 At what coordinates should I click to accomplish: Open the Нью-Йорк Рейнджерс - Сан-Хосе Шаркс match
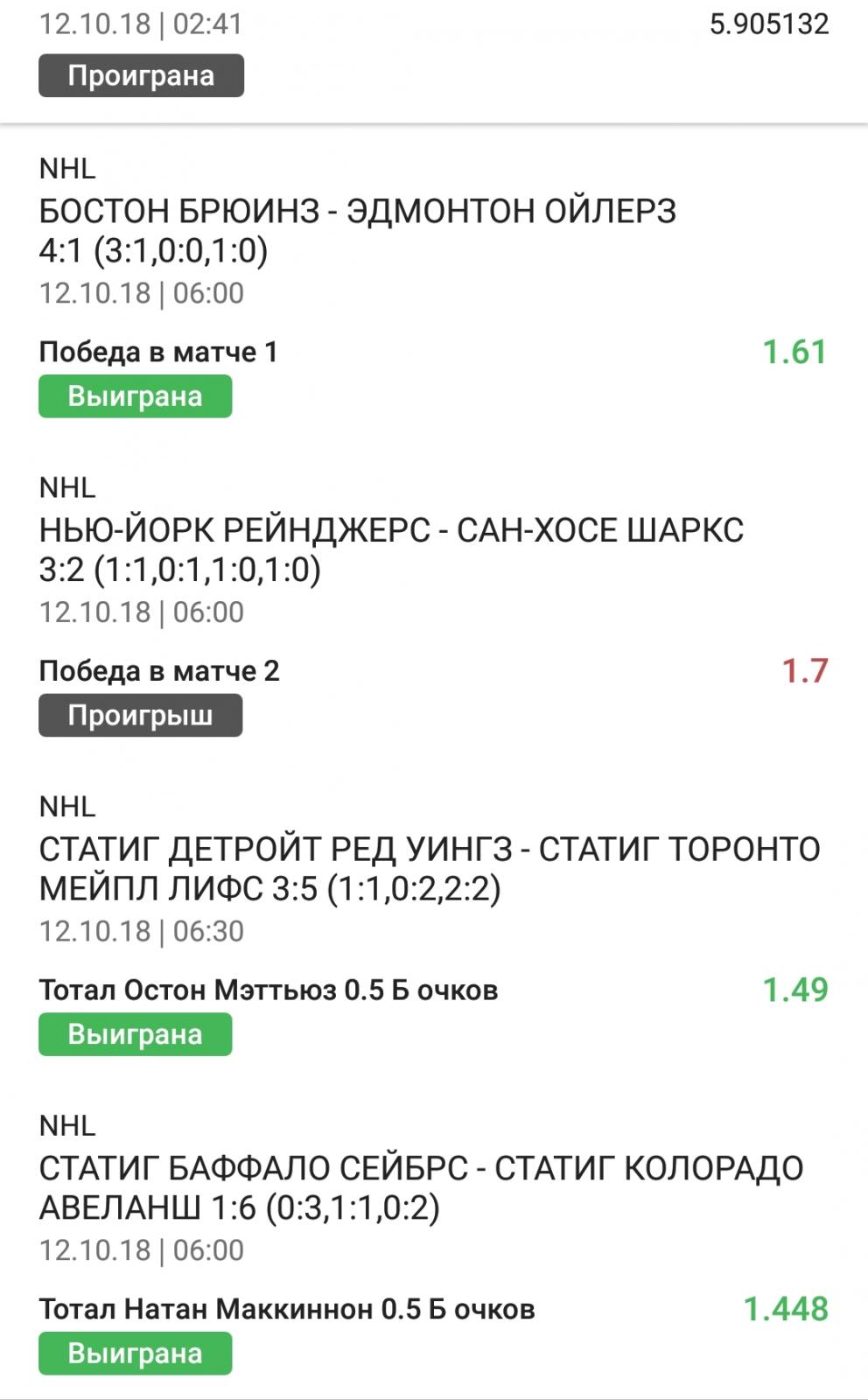(391, 549)
